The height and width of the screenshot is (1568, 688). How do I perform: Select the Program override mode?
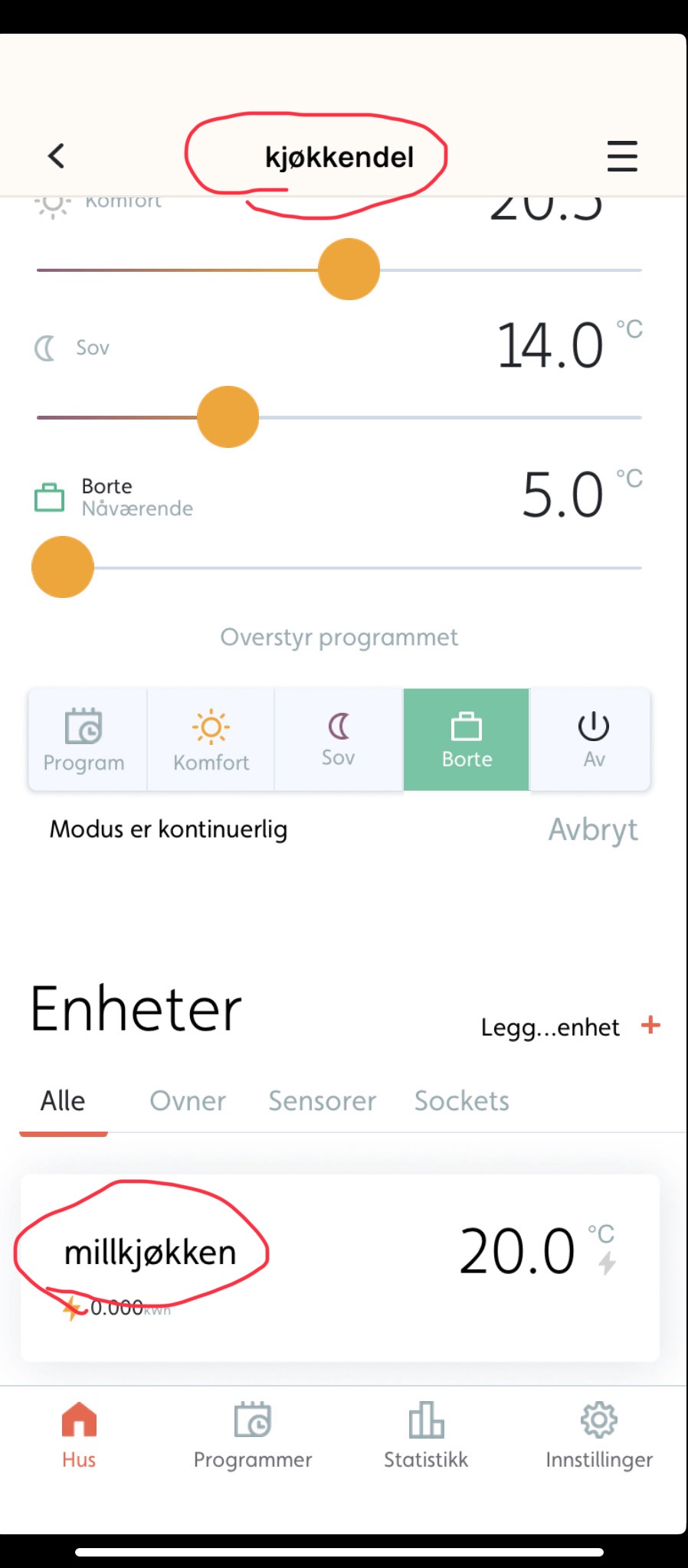tap(84, 740)
